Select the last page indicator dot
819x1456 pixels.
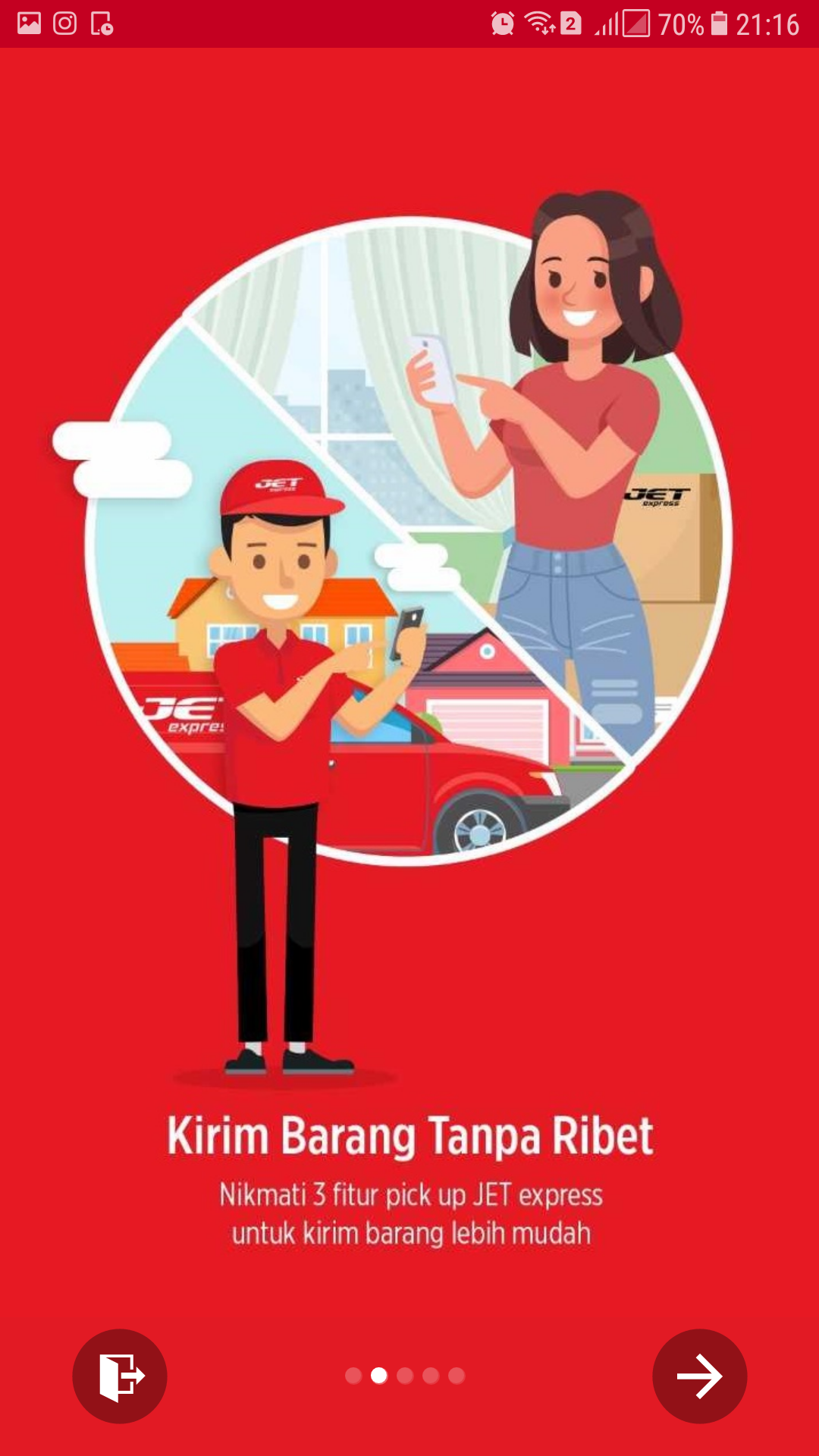coord(457,1376)
